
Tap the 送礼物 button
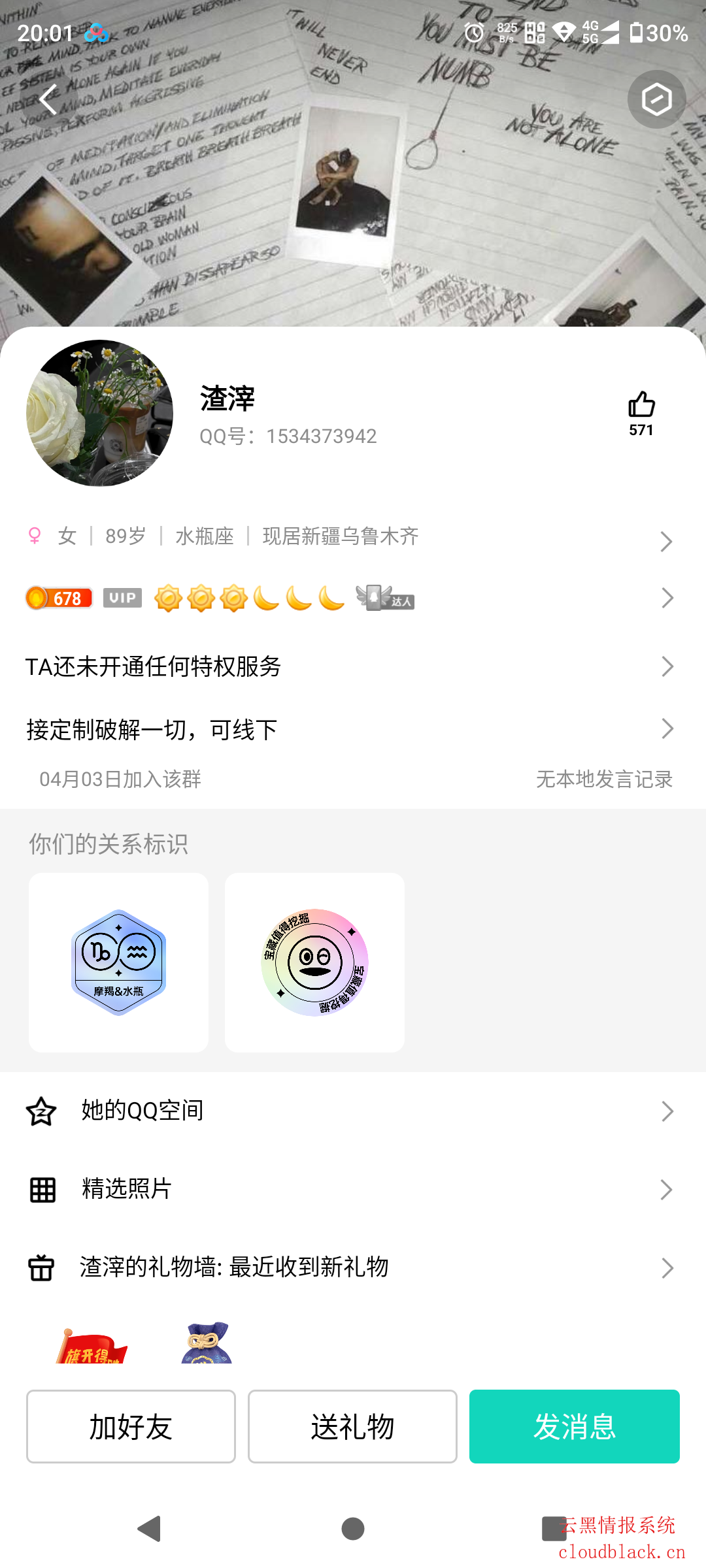[x=352, y=1426]
